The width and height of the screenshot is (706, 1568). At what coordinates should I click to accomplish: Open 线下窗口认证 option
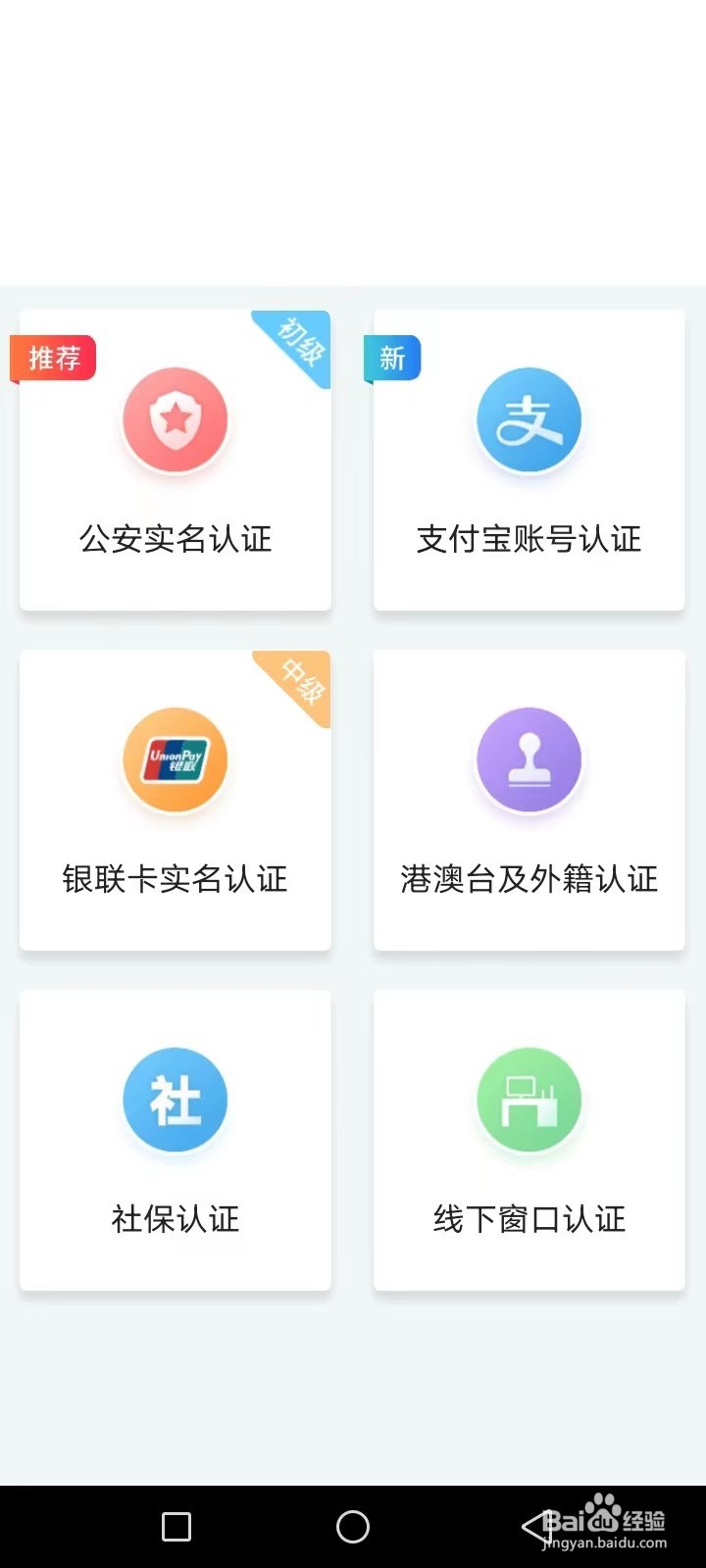529,1140
